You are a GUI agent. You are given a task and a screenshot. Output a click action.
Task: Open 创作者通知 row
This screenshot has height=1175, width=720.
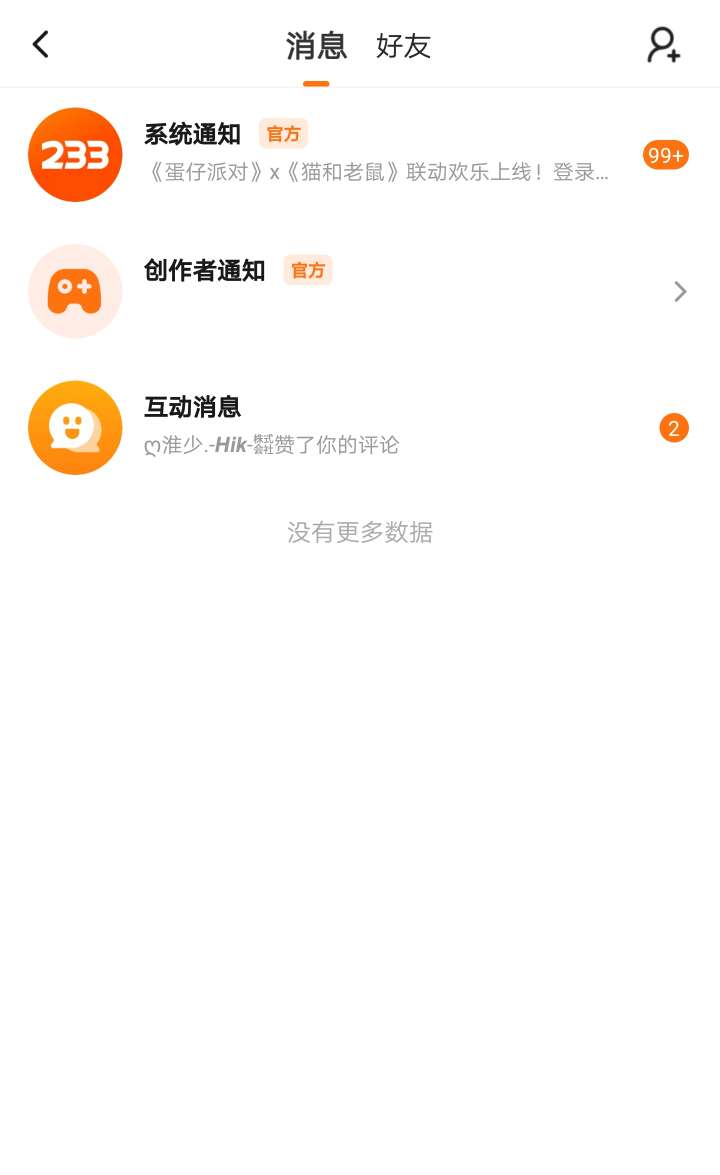360,291
